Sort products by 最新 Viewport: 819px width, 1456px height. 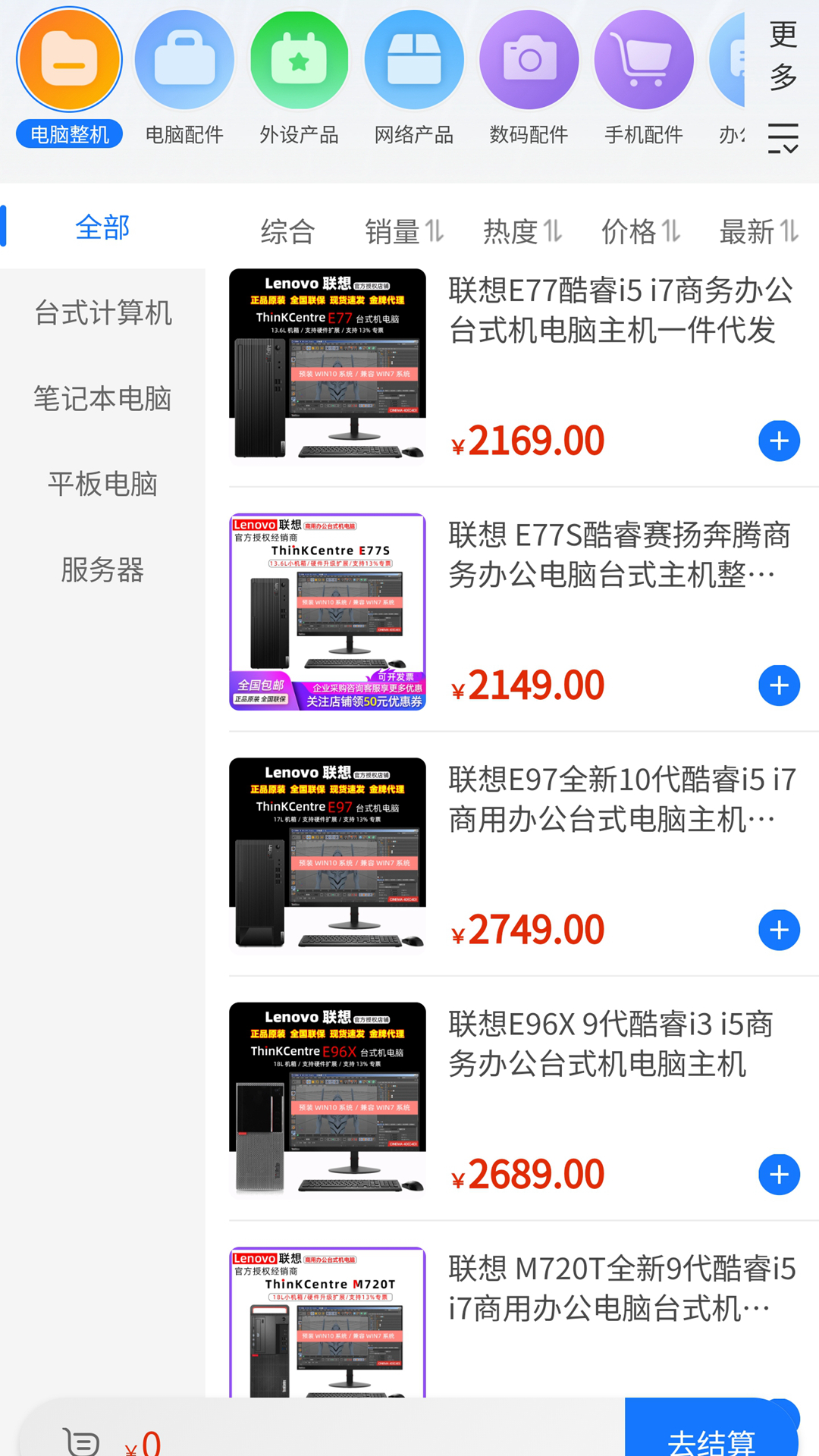tap(758, 231)
